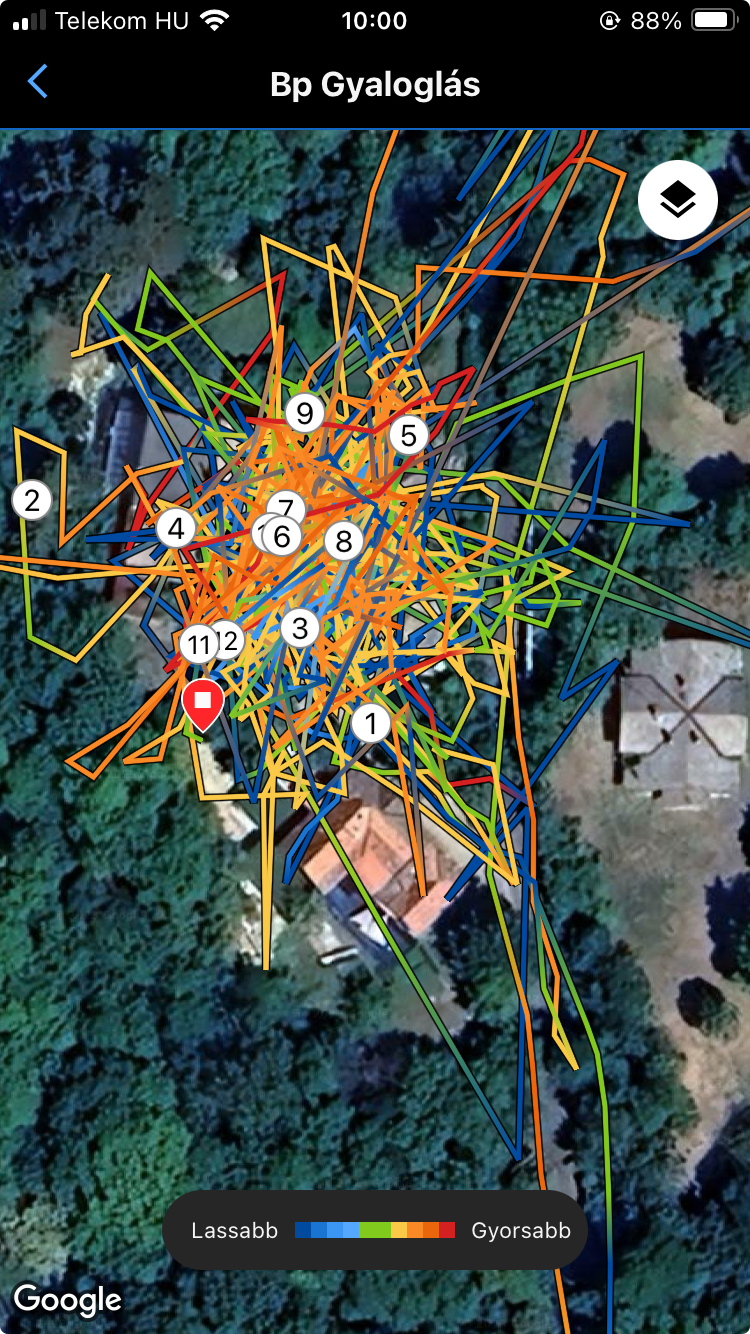The width and height of the screenshot is (750, 1334).
Task: Open the map layers selector
Action: (x=678, y=200)
